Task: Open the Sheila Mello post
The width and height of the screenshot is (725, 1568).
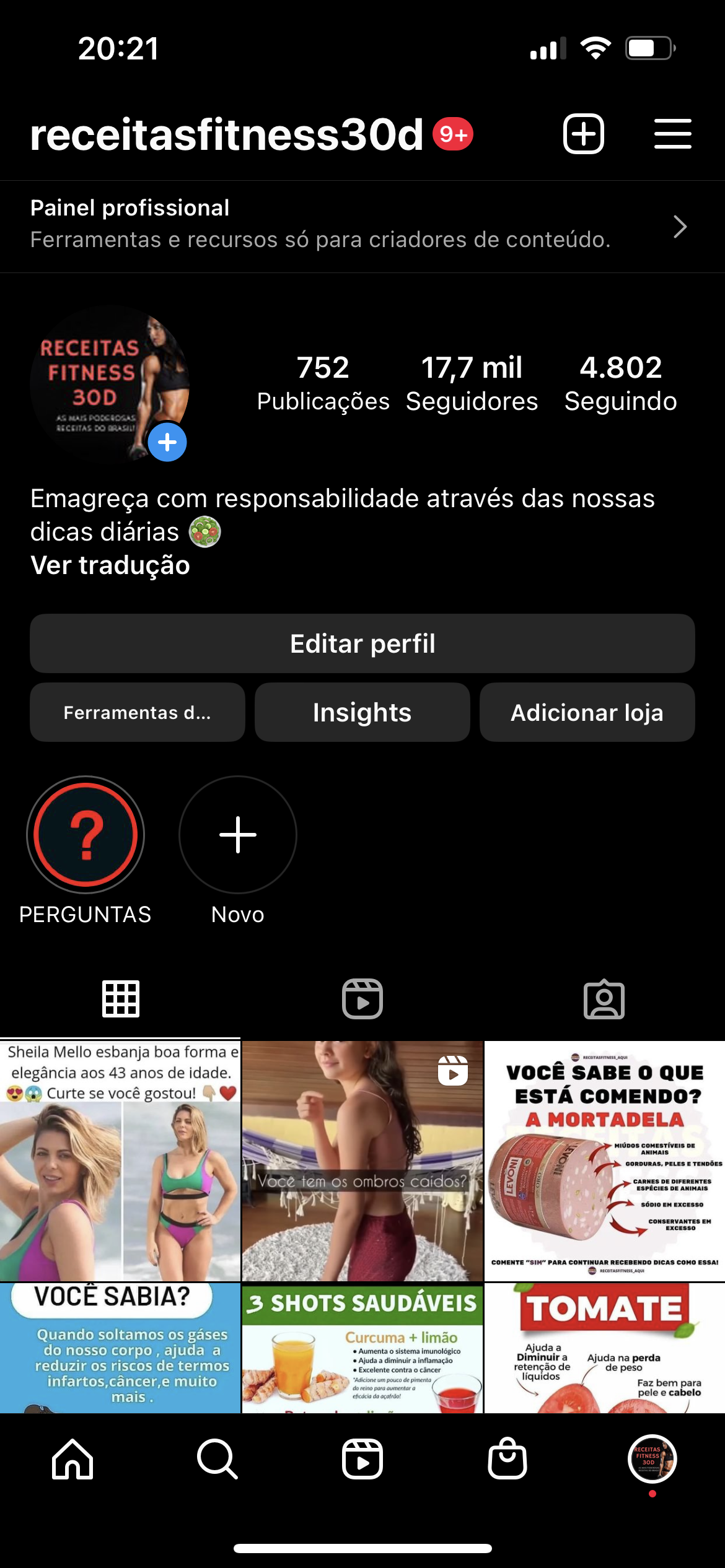Action: pyautogui.click(x=120, y=1161)
